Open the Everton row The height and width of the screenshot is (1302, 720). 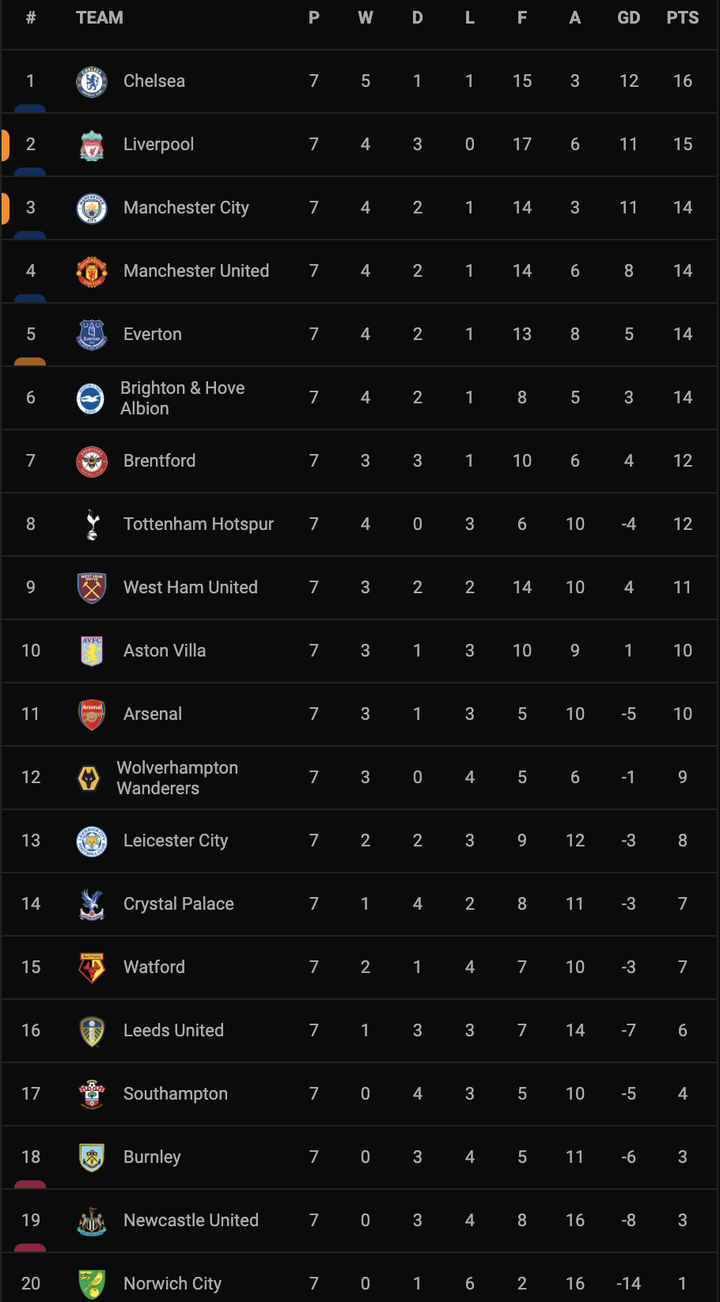[152, 334]
